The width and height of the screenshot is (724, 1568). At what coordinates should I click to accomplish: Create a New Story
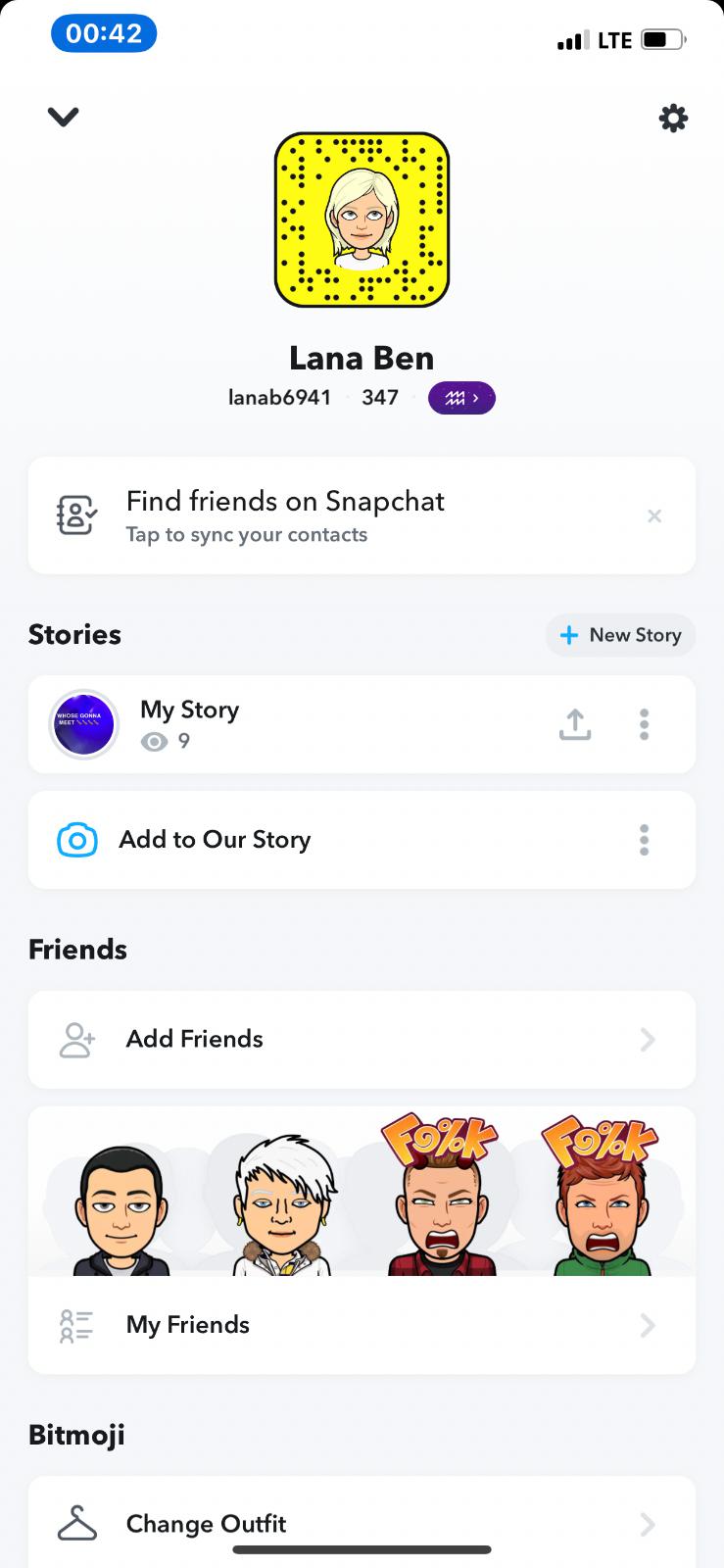[x=620, y=635]
